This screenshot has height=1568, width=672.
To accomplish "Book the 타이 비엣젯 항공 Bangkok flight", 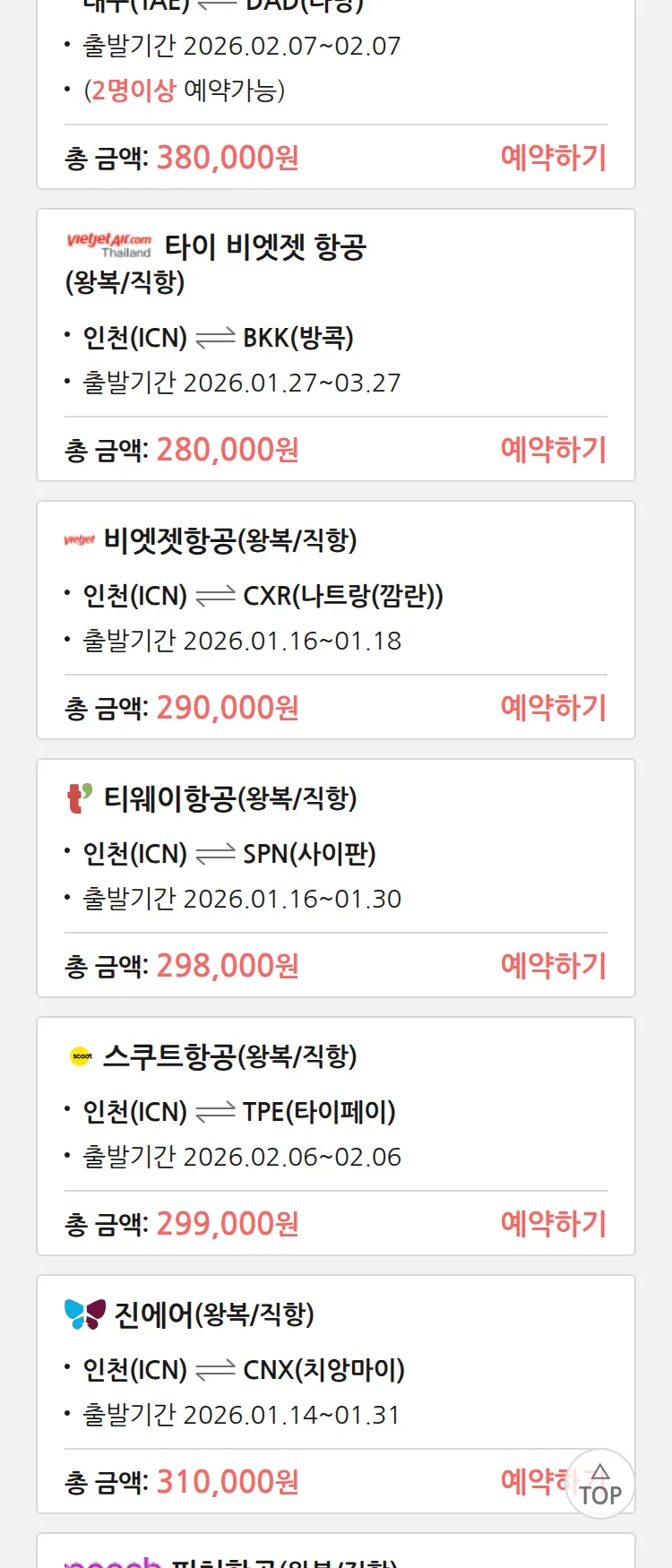I will [x=553, y=450].
